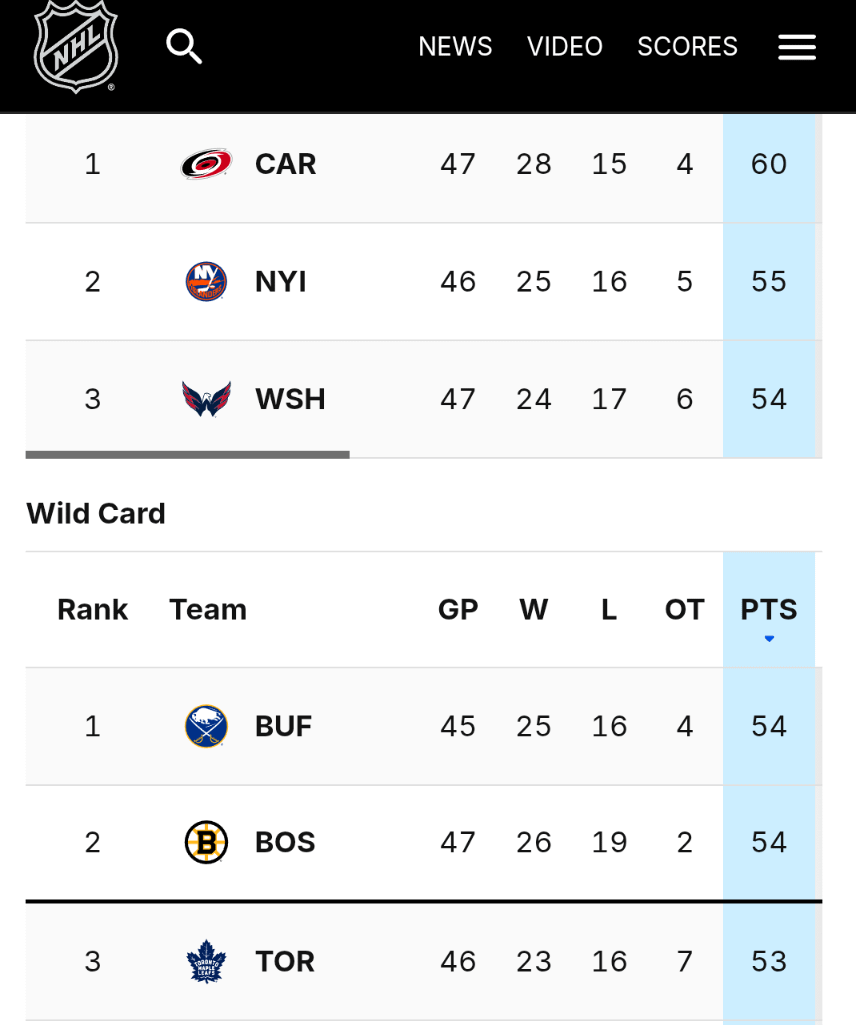Select the Boston Bruins logo

pos(205,842)
